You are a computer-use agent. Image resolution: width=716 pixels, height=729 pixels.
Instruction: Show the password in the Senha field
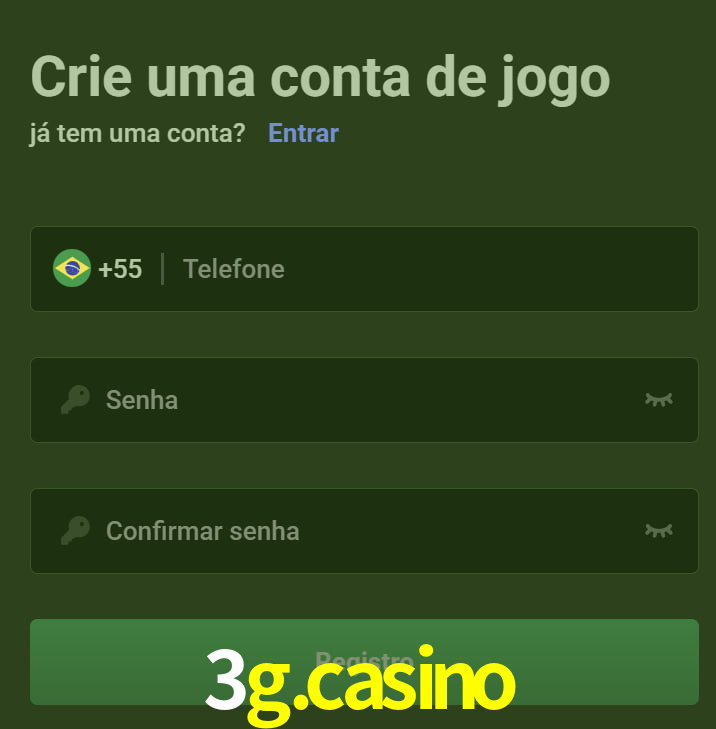click(658, 400)
